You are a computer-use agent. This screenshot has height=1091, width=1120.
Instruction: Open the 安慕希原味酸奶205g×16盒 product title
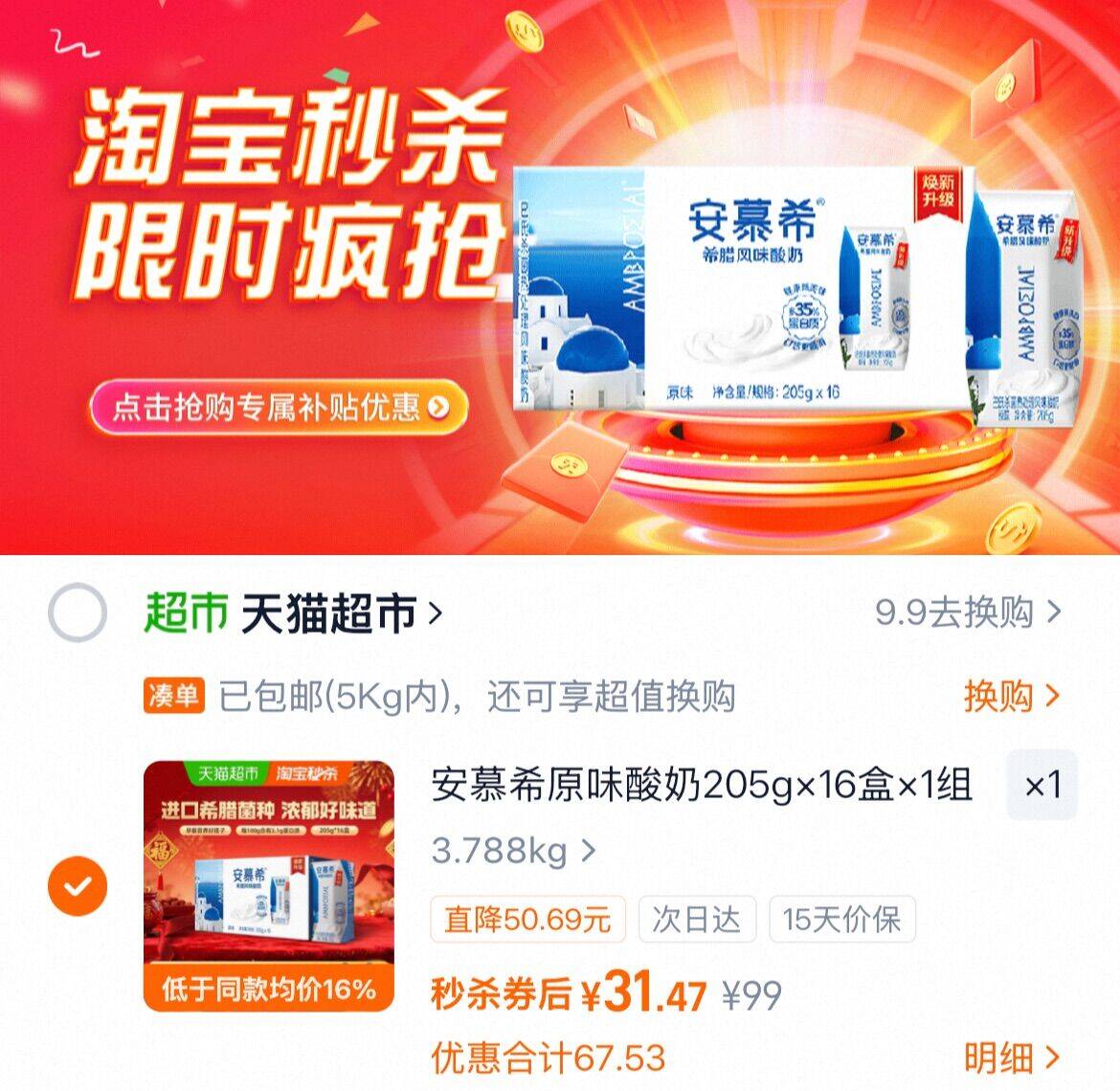point(702,785)
